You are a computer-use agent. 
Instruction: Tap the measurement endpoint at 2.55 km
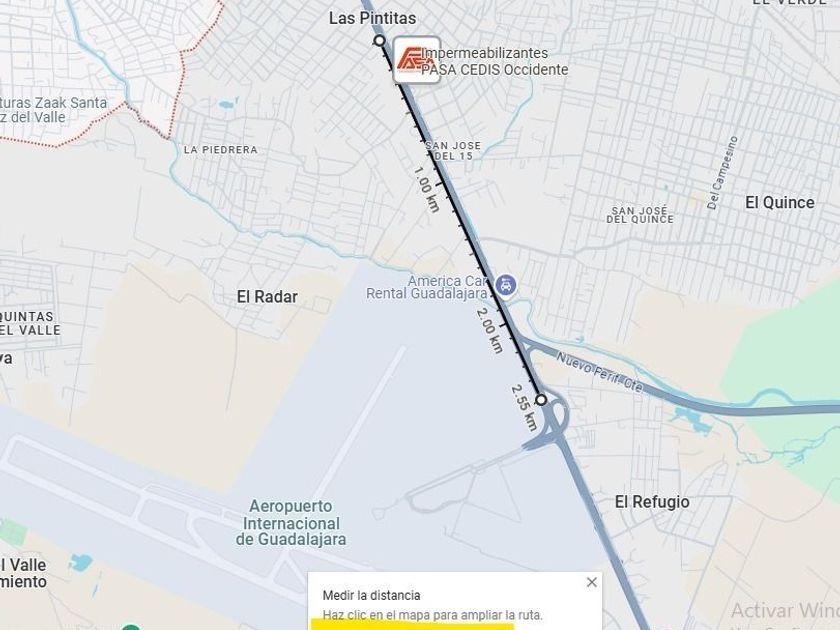coord(541,400)
